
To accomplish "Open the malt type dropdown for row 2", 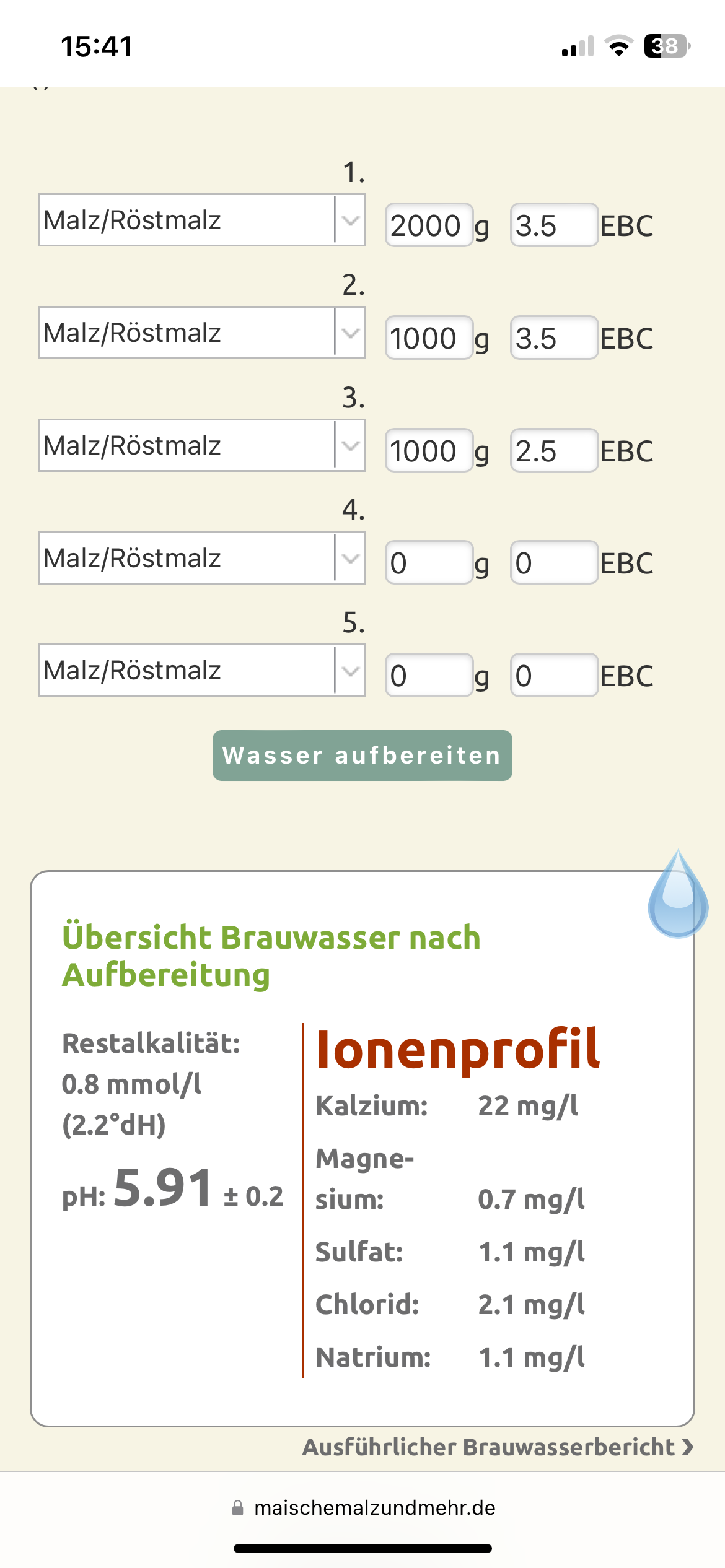I will tap(201, 333).
